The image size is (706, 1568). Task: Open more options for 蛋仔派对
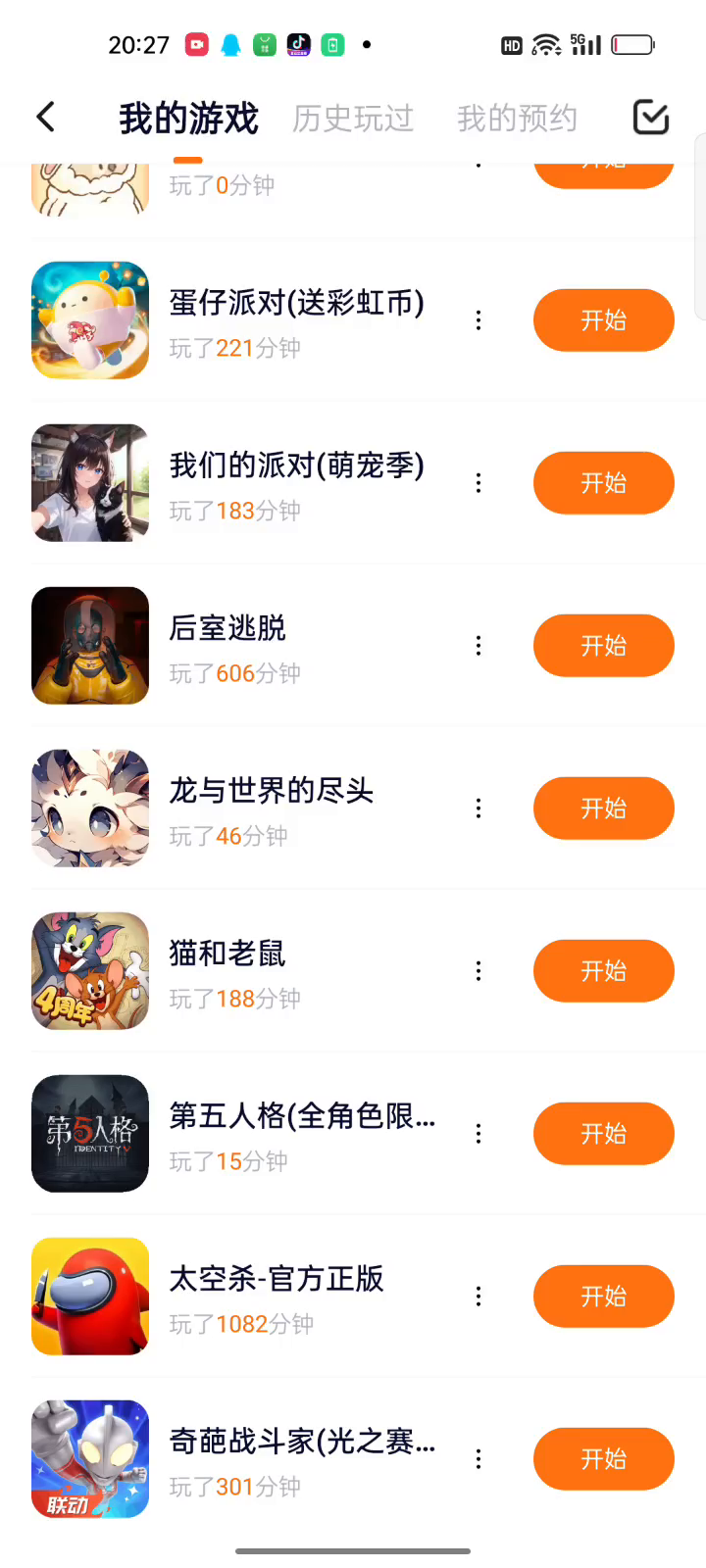click(479, 320)
